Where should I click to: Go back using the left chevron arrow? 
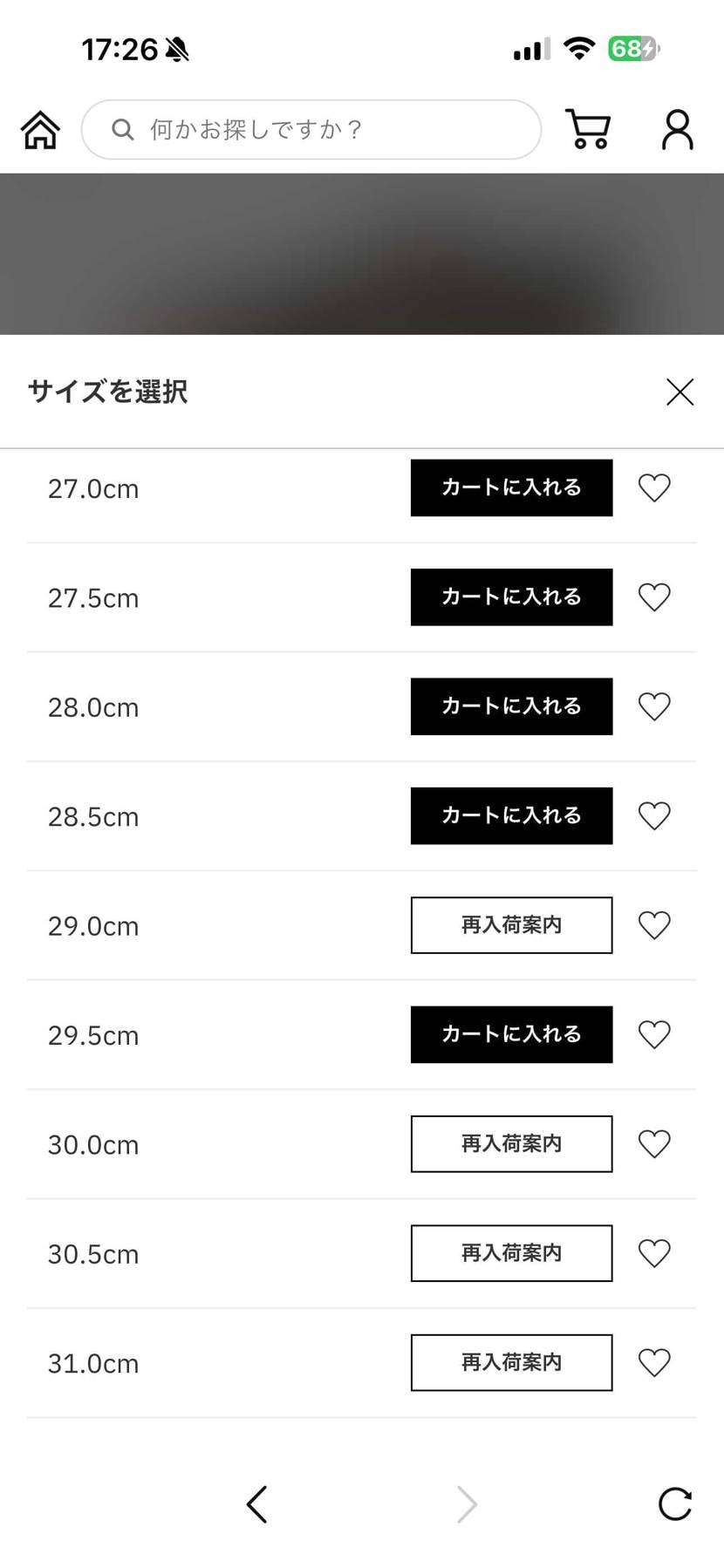(x=256, y=1504)
